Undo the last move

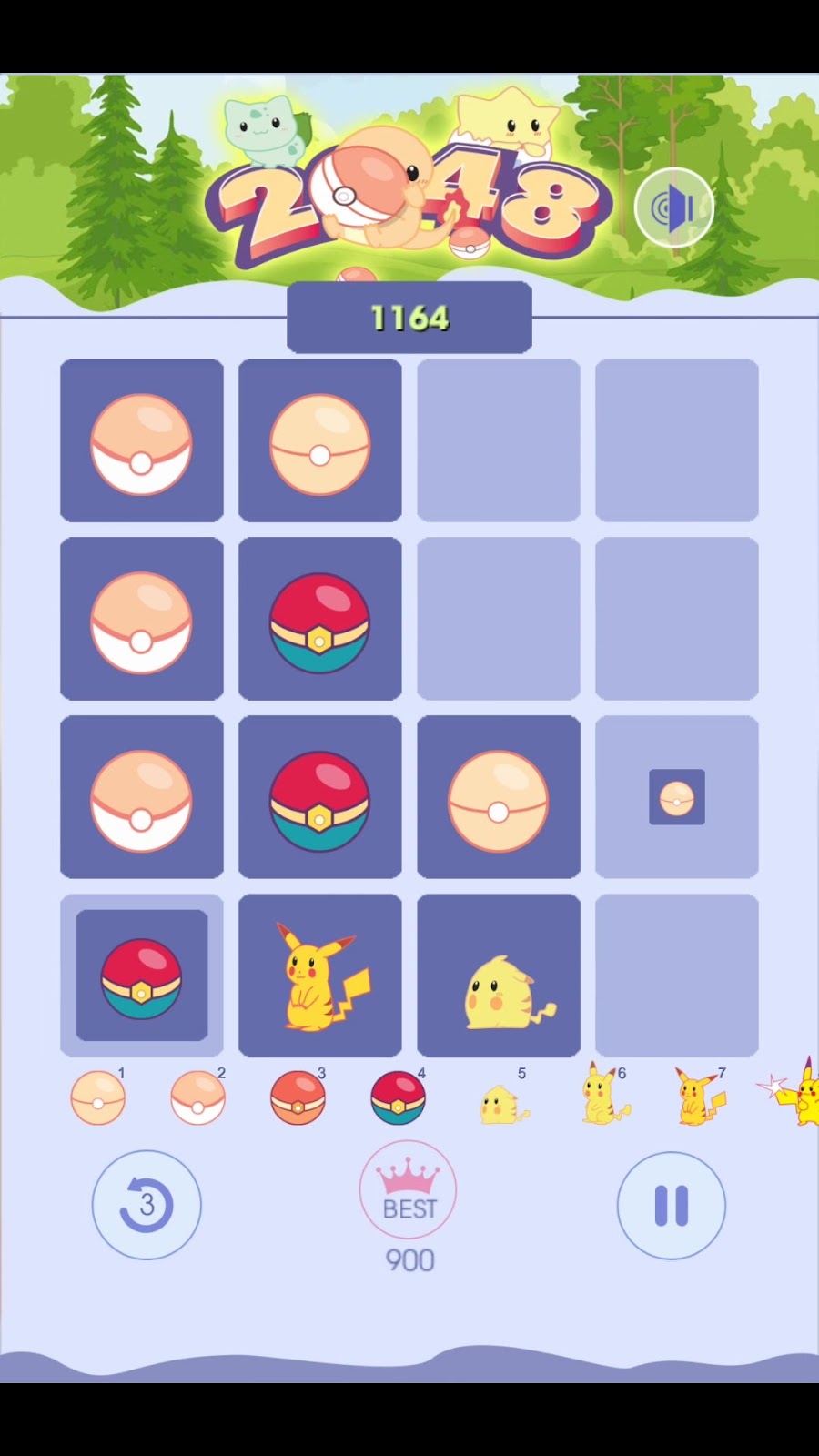147,1205
